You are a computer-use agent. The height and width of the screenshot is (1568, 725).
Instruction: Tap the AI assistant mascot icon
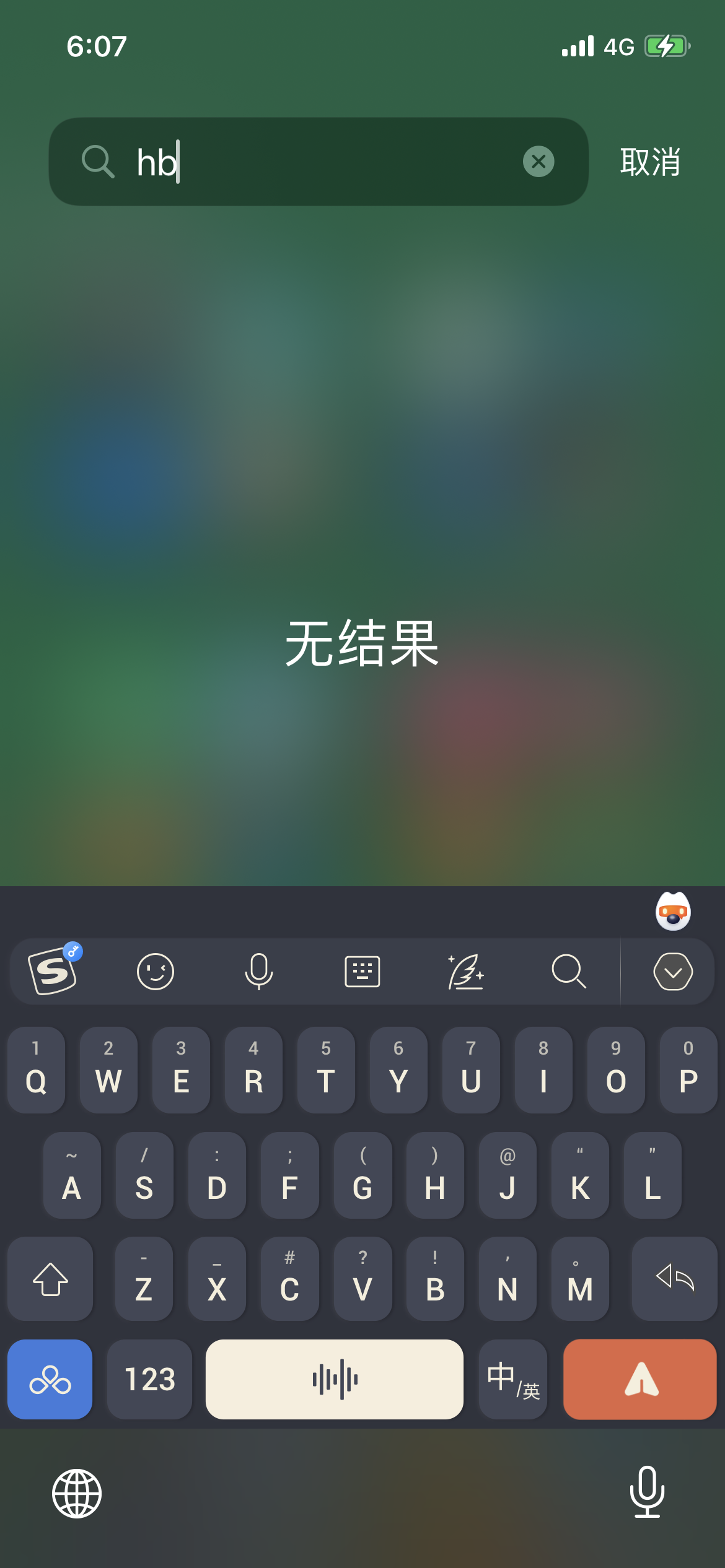[673, 912]
